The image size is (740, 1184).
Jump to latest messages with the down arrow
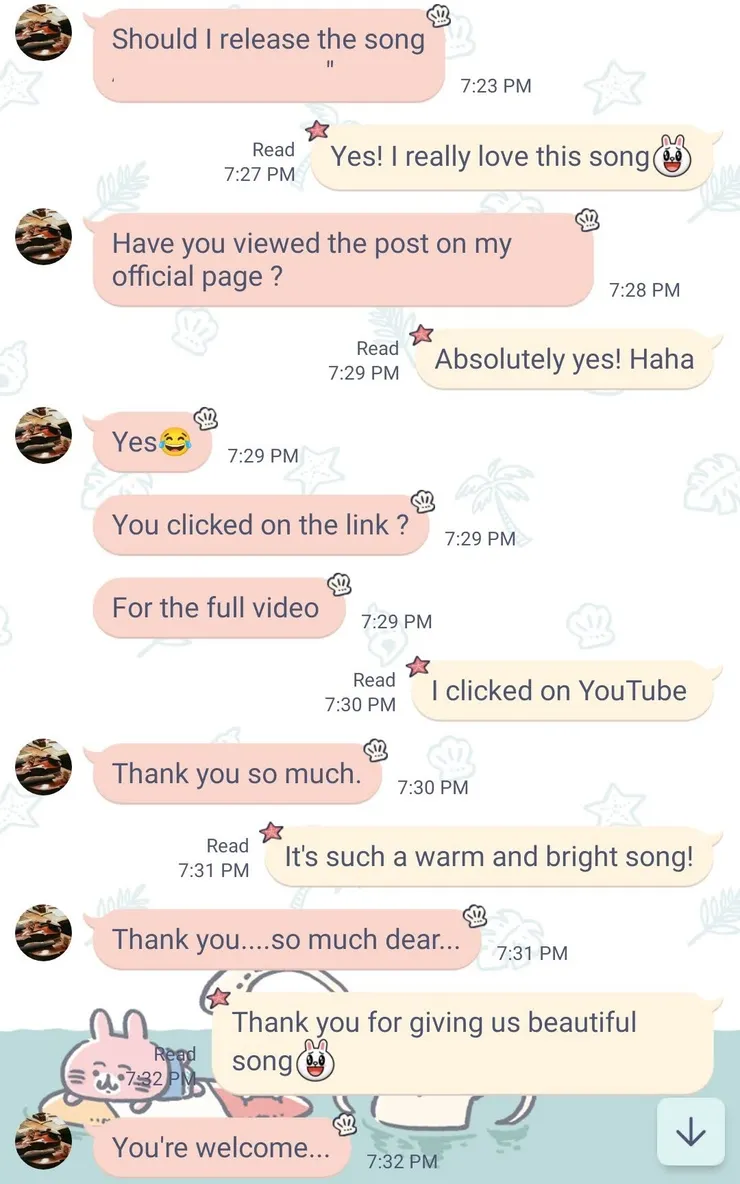(x=691, y=1132)
